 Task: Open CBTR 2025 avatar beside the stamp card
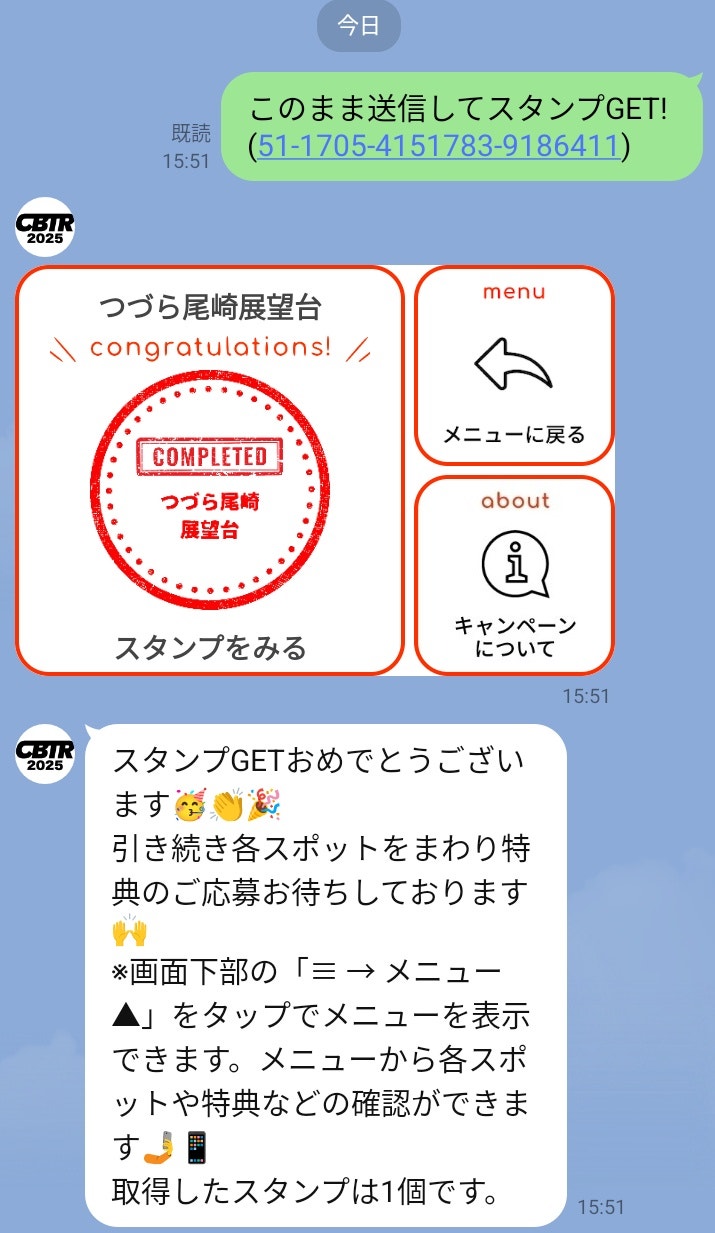coord(45,228)
